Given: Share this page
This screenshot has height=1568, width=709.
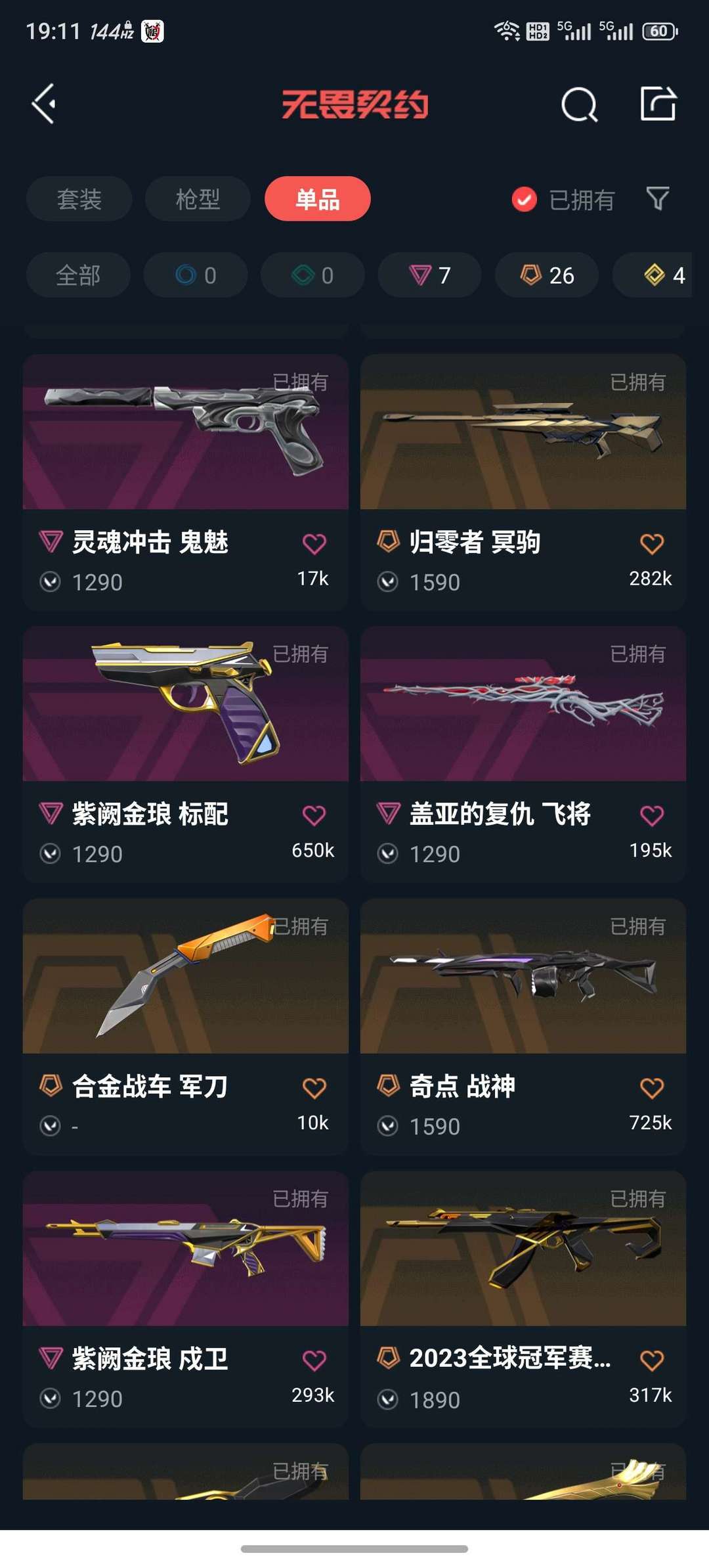Looking at the screenshot, I should (658, 104).
